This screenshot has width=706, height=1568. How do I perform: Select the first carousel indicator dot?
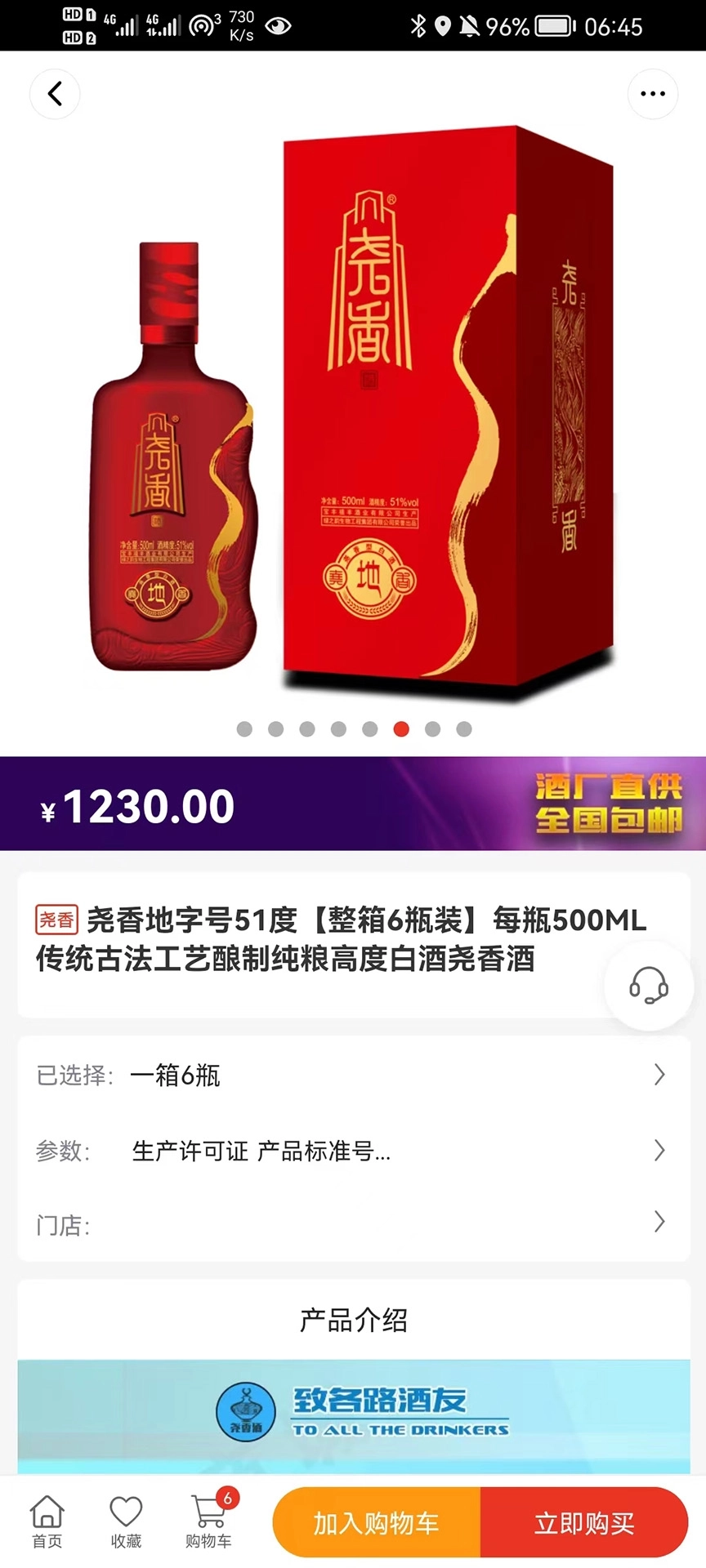(x=244, y=729)
